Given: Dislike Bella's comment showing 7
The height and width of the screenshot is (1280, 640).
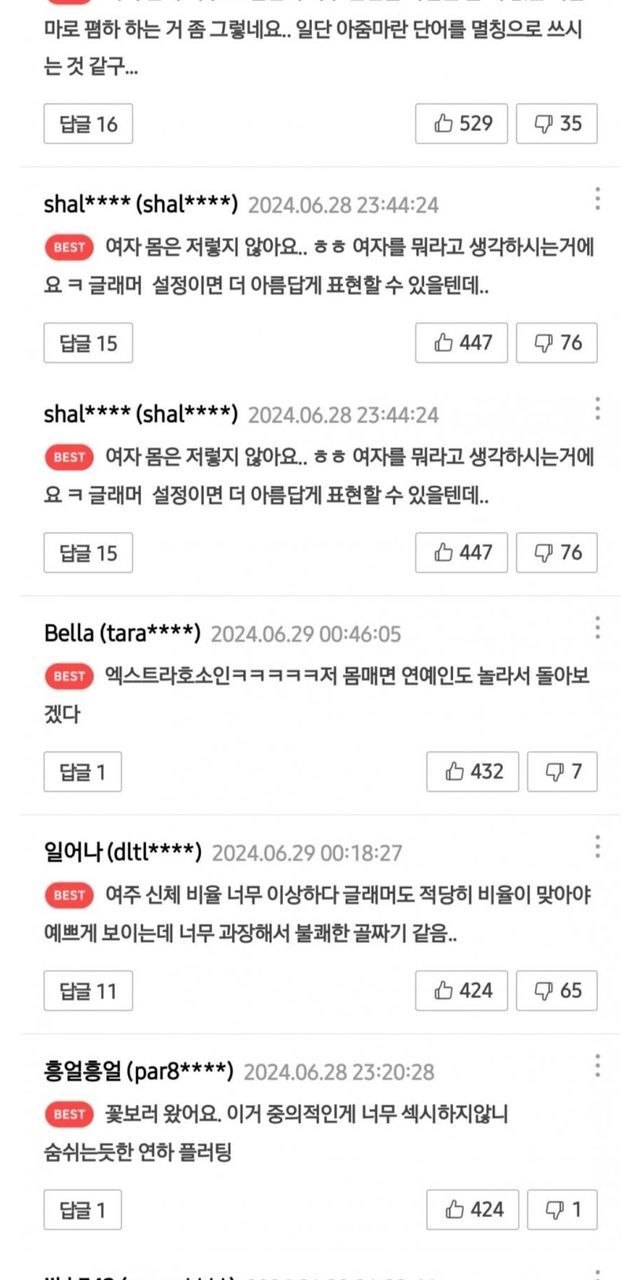Looking at the screenshot, I should (562, 772).
